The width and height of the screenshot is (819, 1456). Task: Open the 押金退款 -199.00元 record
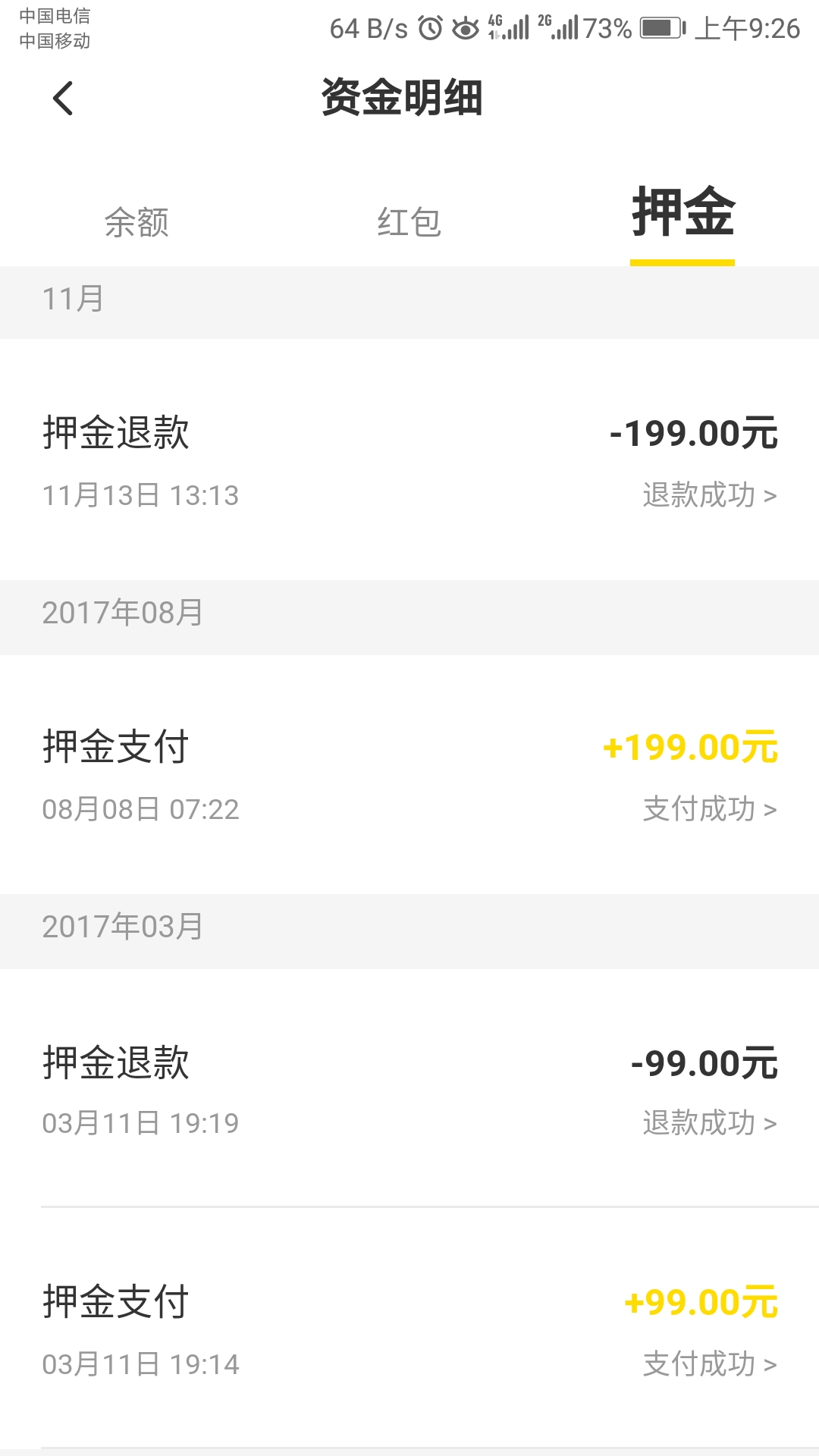409,460
